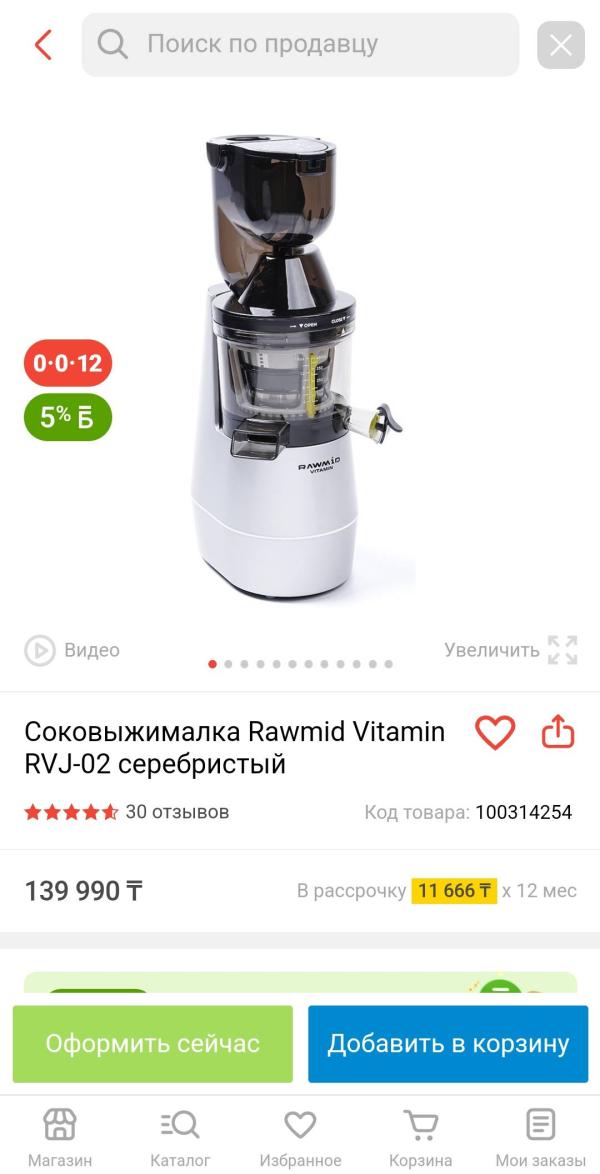Go back using the red arrow

pyautogui.click(x=43, y=45)
